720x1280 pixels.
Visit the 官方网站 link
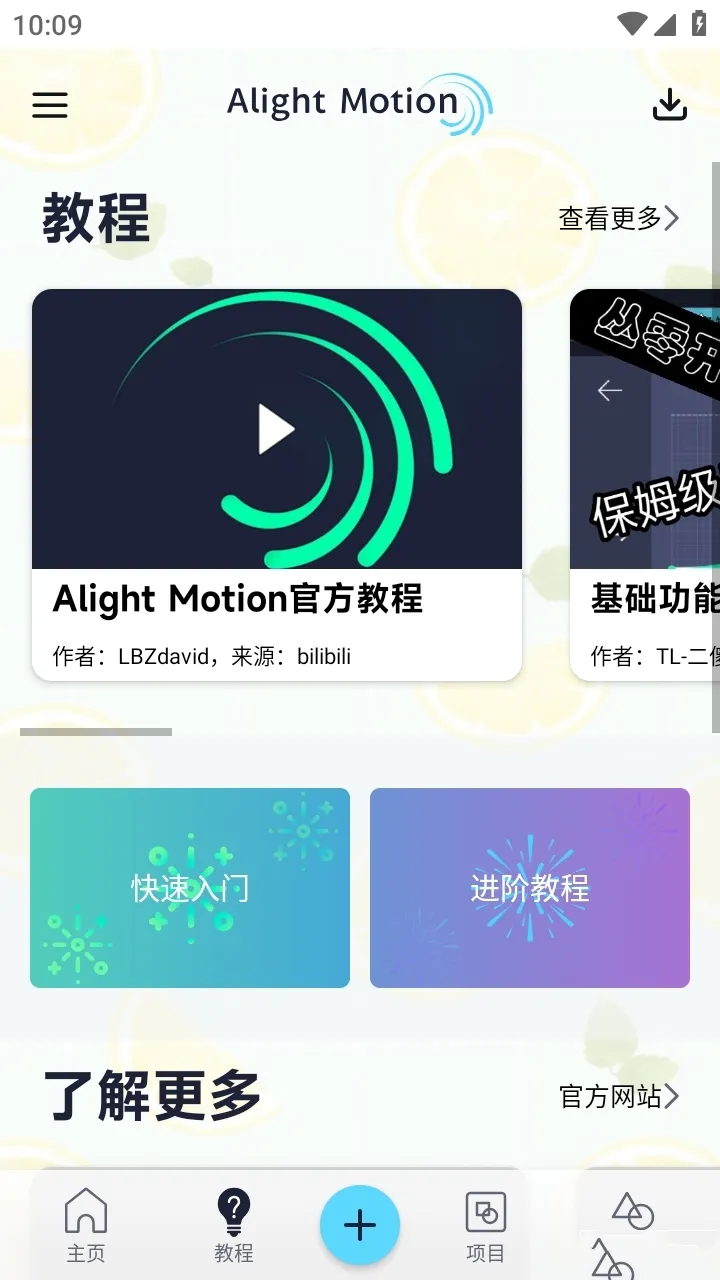(618, 1097)
